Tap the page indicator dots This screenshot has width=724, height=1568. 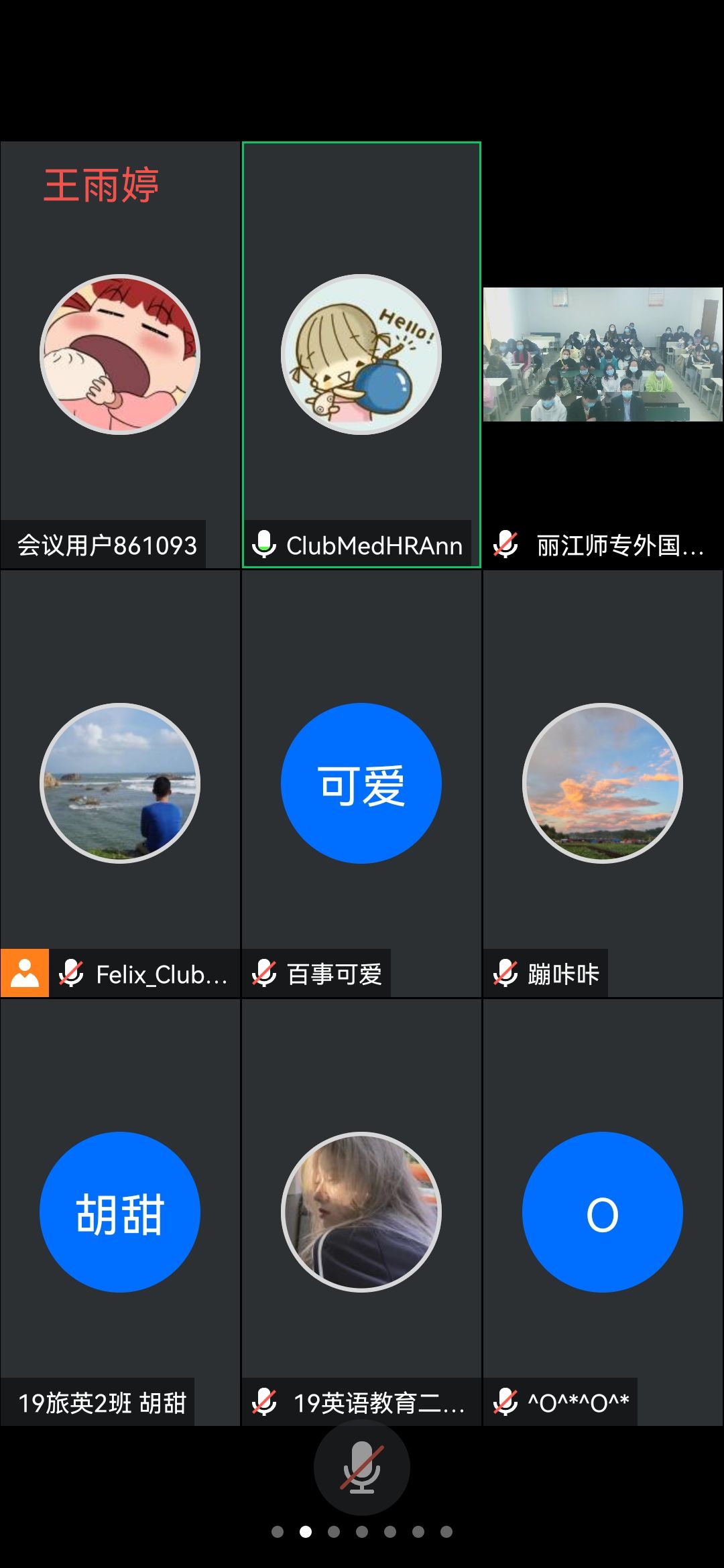361,1532
